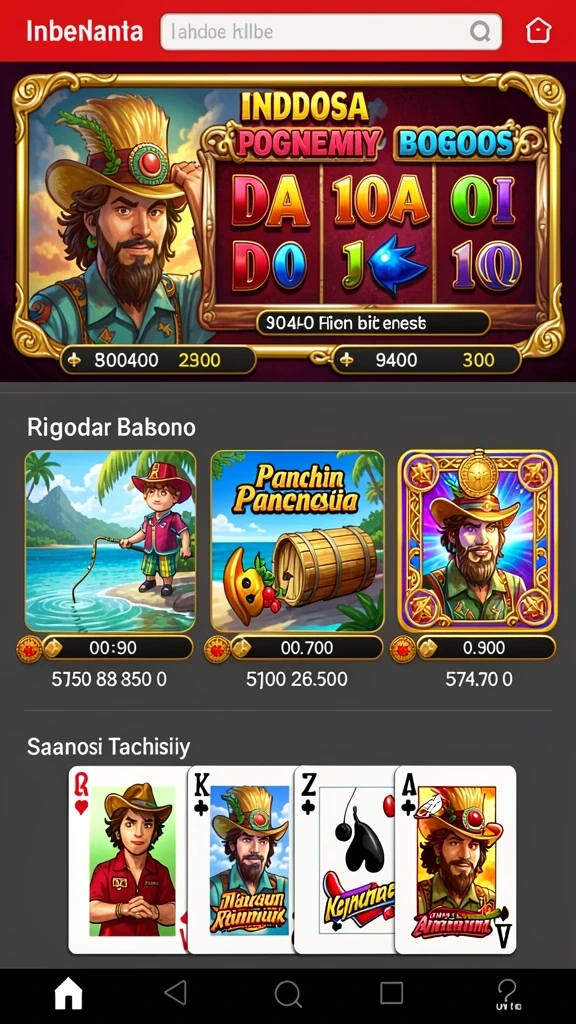Switch to the home tab in bottom bar
Screen dimensions: 576x1024
(69, 995)
